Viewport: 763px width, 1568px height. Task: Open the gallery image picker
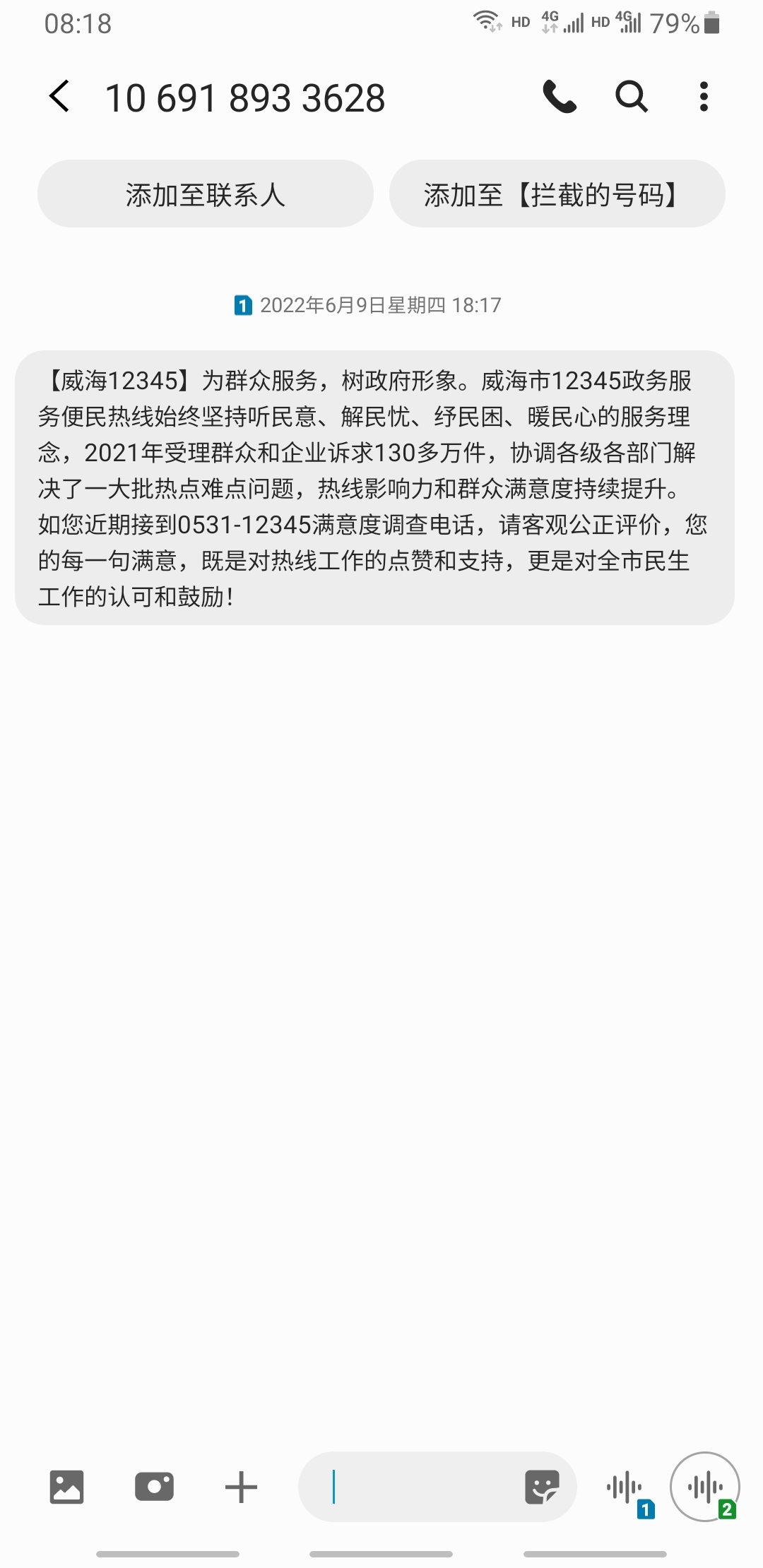[67, 1487]
